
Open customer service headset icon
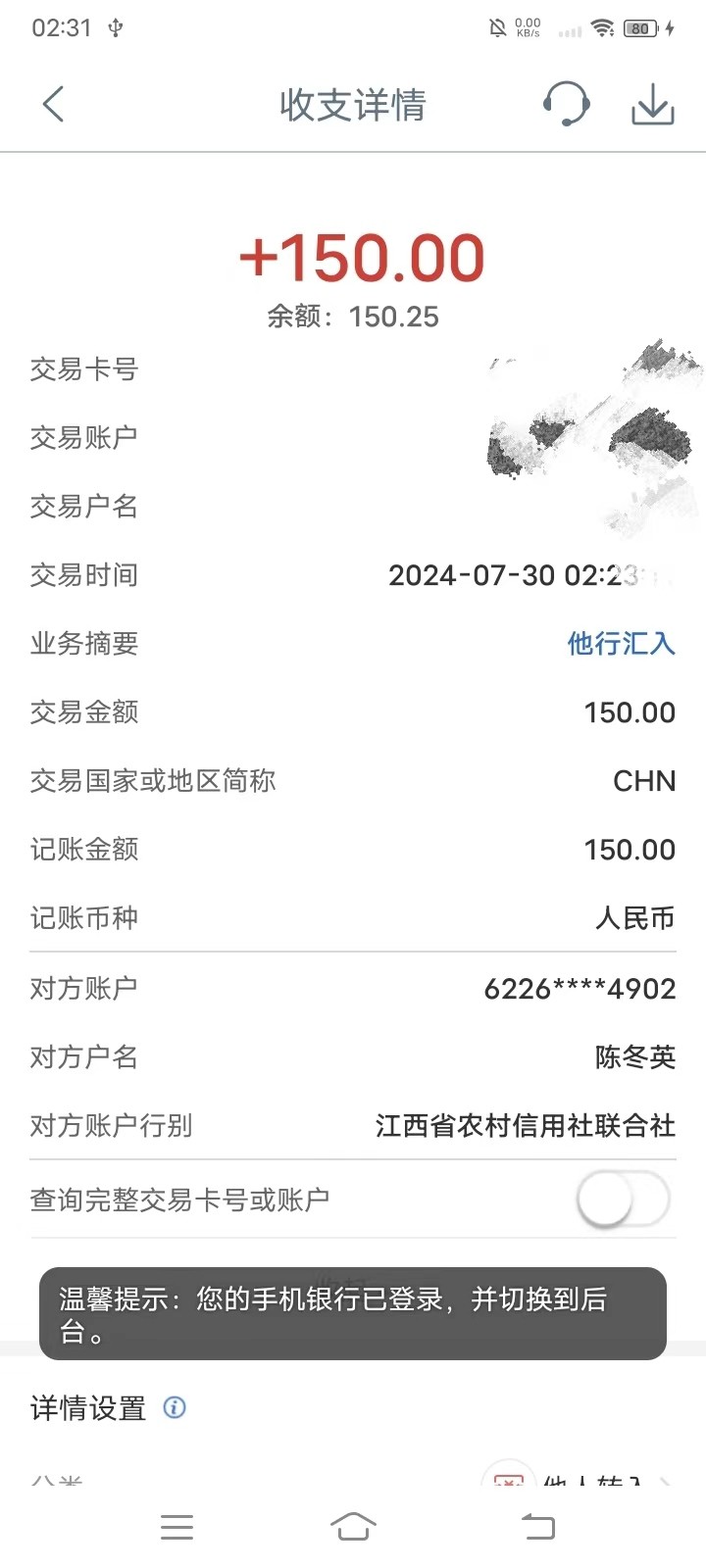(566, 104)
